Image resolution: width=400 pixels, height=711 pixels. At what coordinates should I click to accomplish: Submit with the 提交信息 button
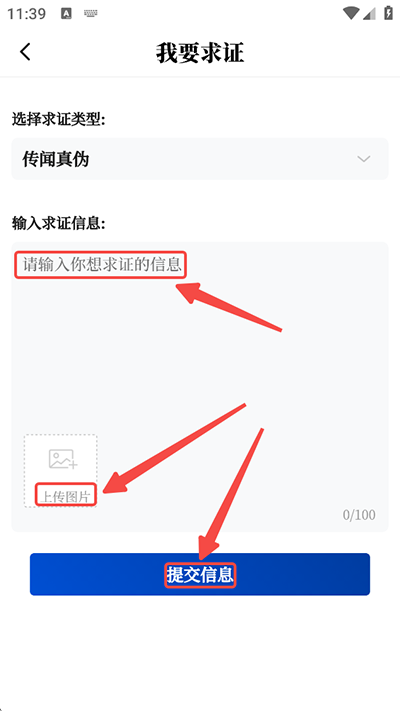tap(200, 574)
